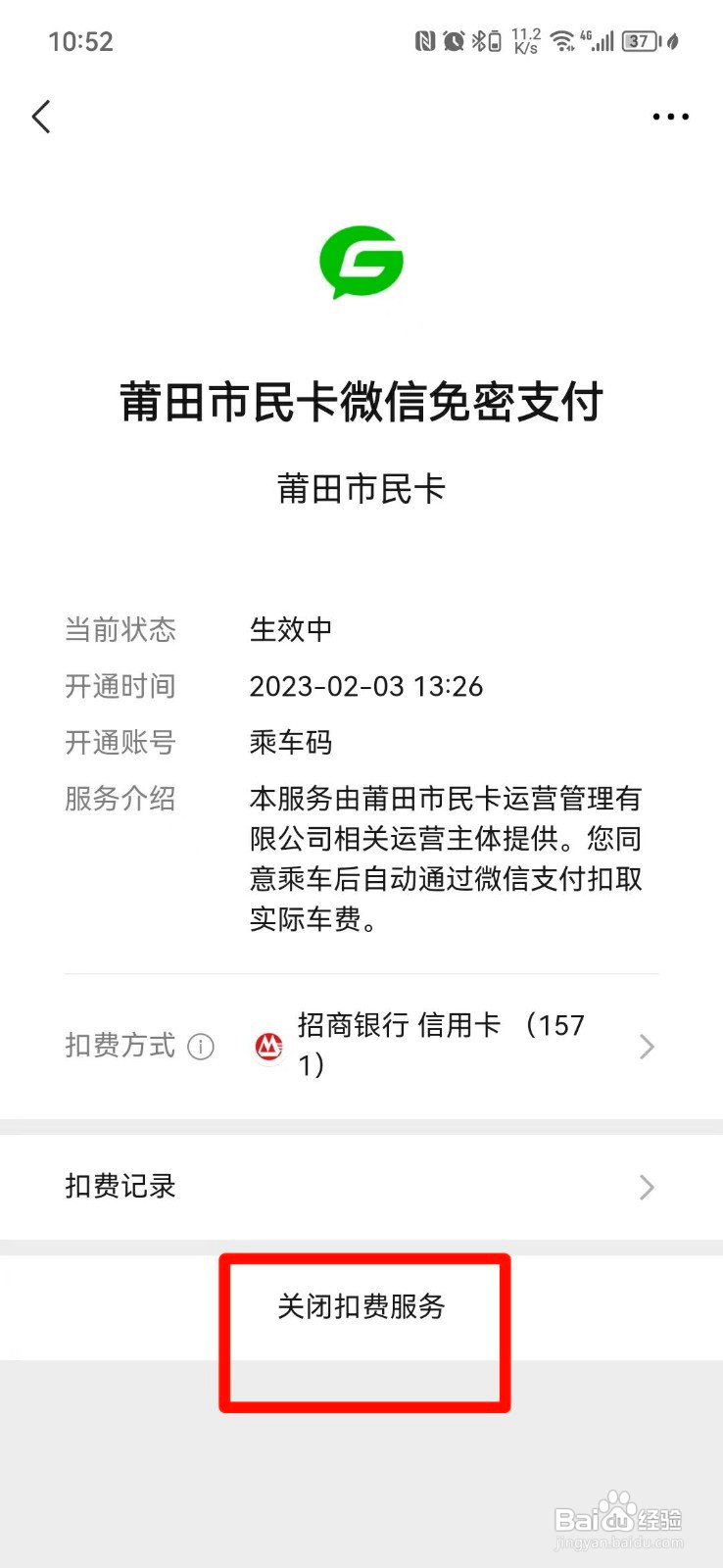Viewport: 723px width, 1568px height.
Task: Tap the 生效中 status text
Action: pos(291,630)
